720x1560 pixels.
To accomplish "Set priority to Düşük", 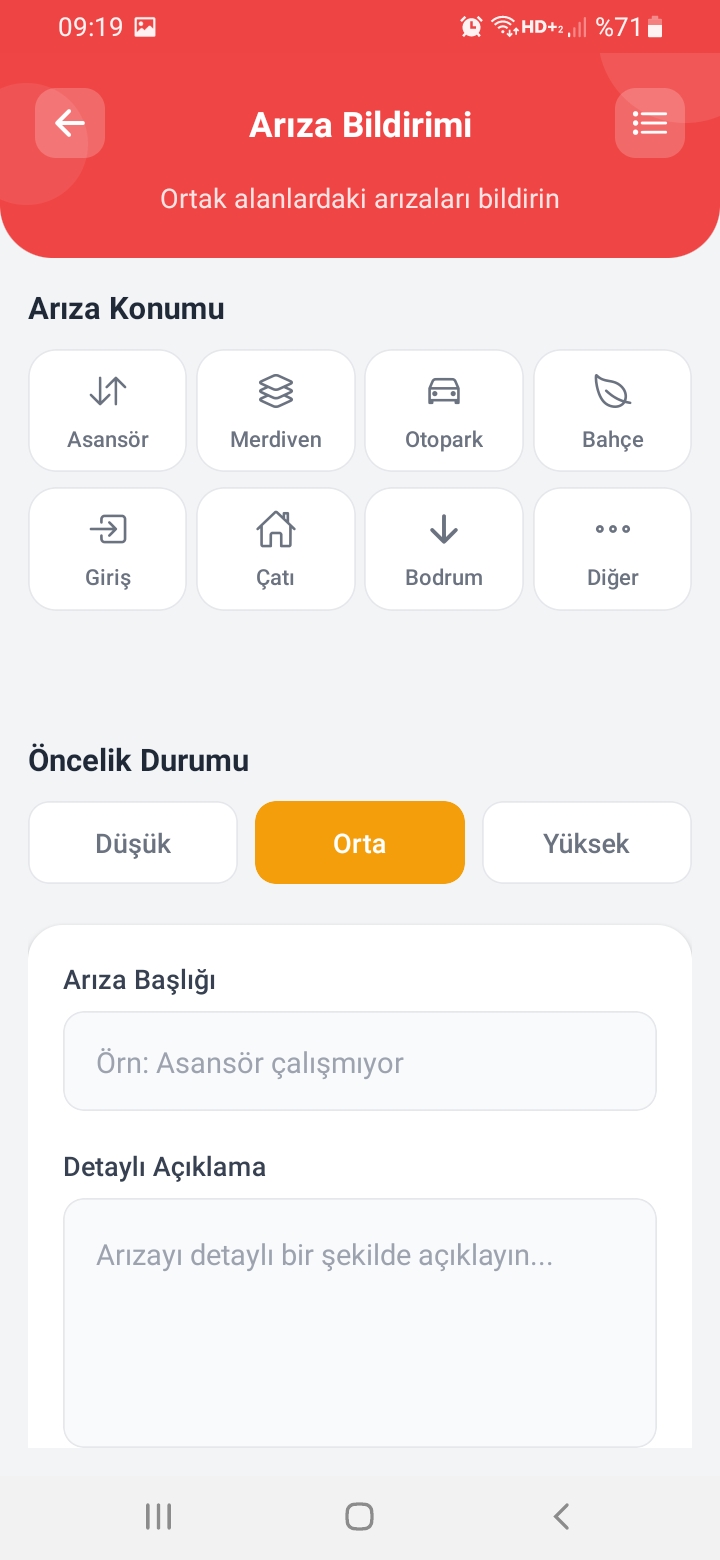I will tap(132, 842).
